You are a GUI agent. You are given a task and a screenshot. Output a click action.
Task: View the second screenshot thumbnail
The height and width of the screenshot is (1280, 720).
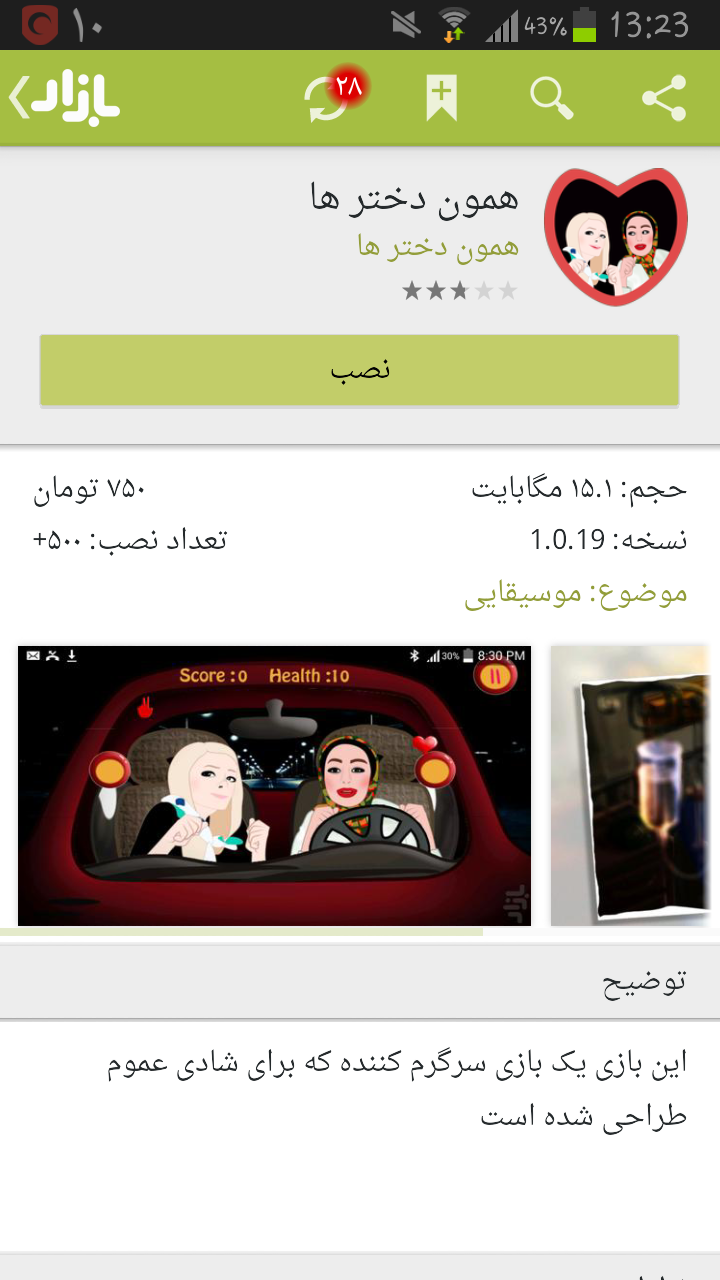(x=634, y=785)
